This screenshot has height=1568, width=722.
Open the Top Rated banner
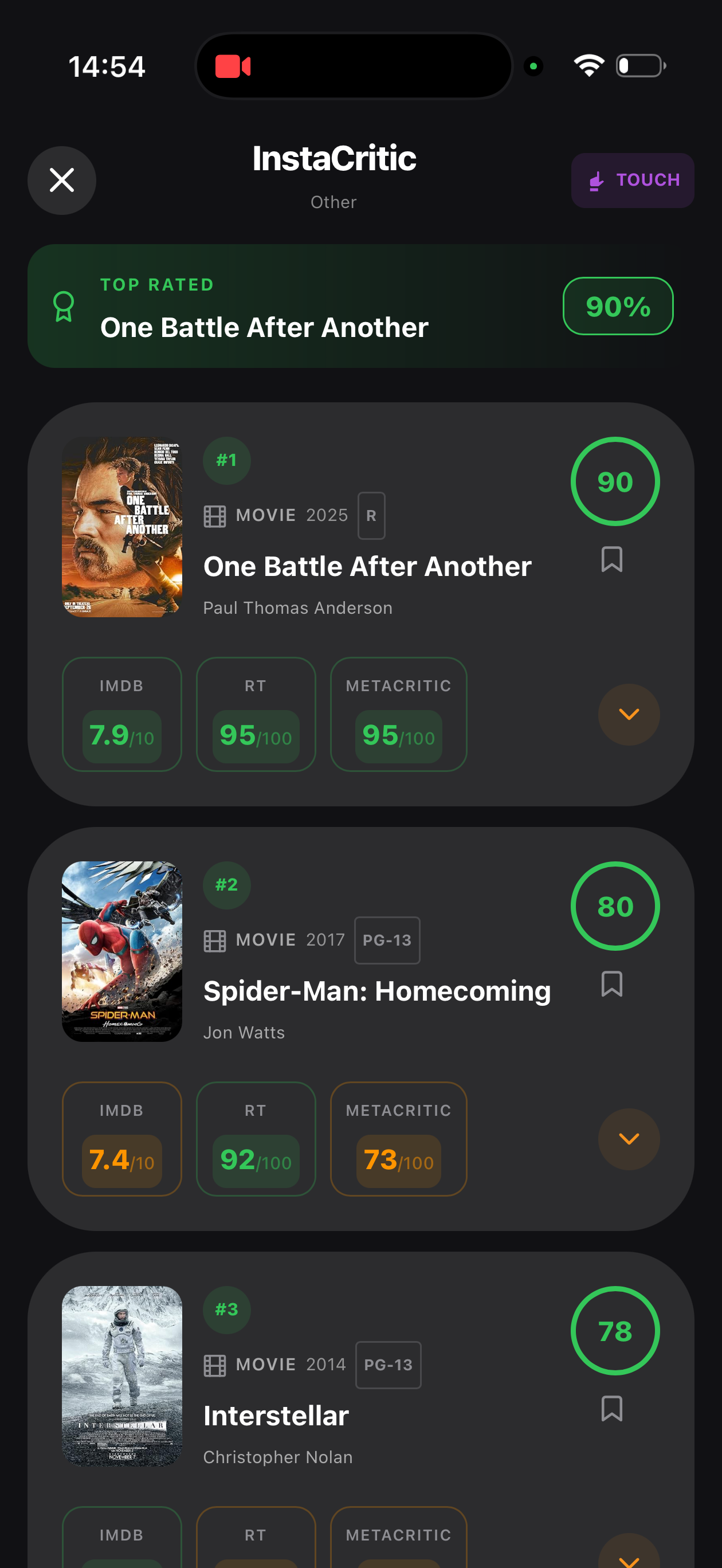(360, 305)
